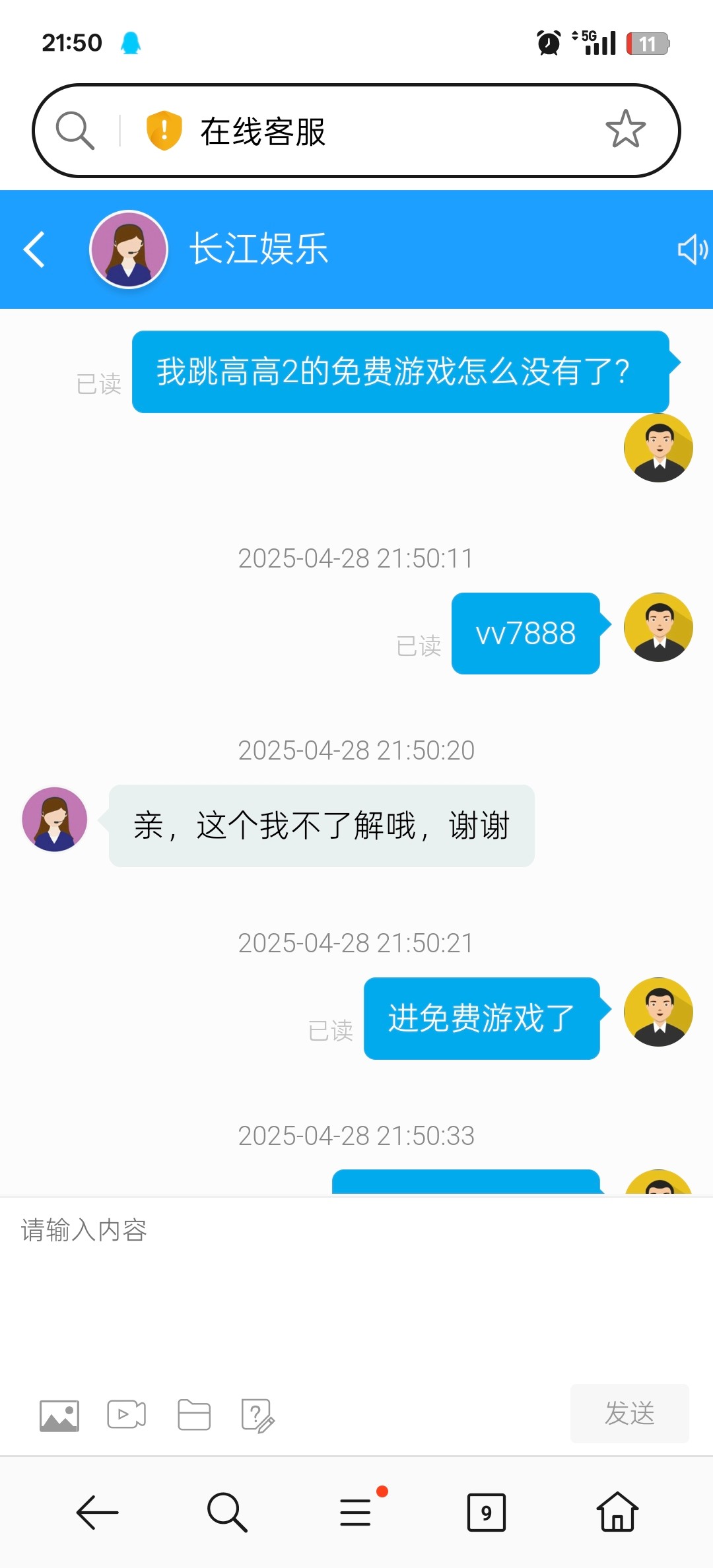View the 9 open tabs

click(486, 1512)
